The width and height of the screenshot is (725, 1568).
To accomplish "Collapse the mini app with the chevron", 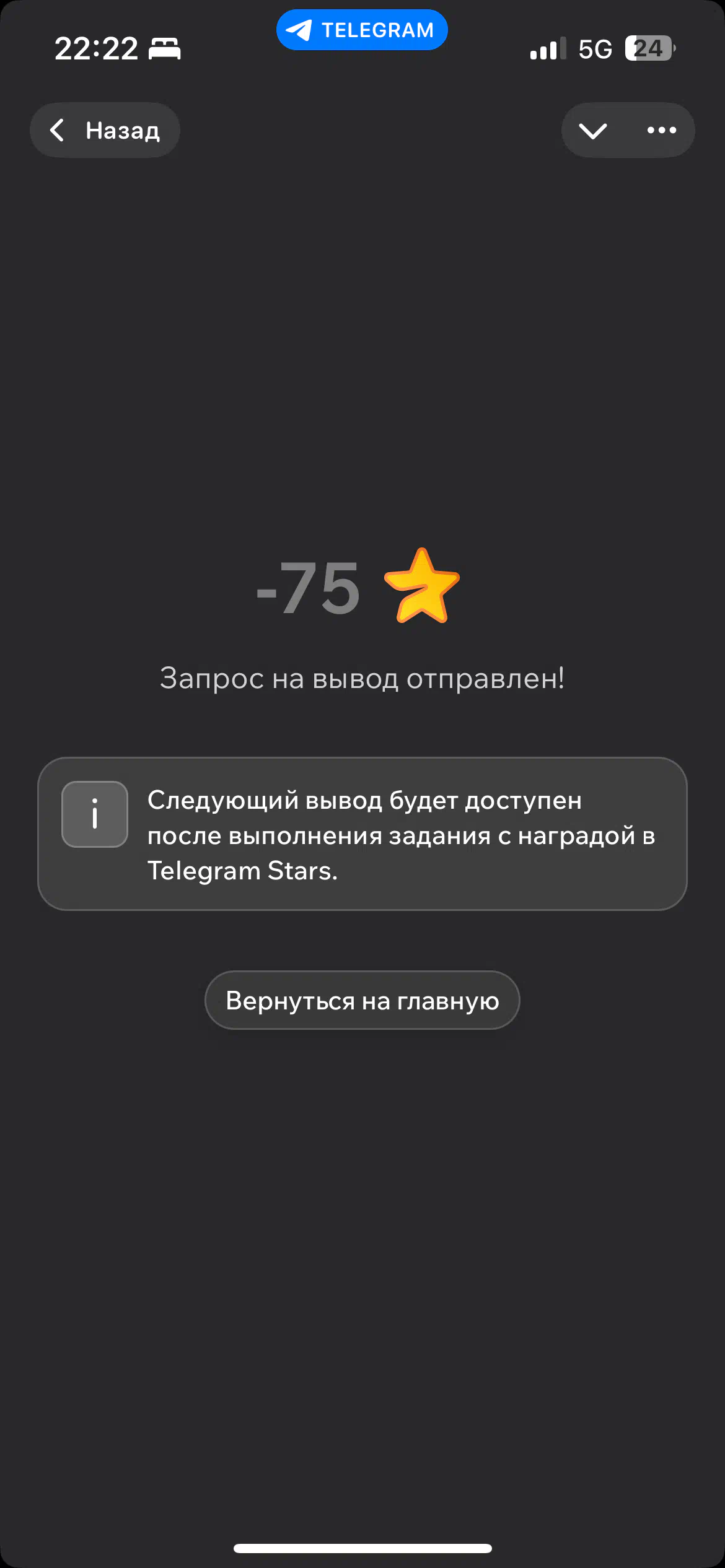I will (x=593, y=130).
